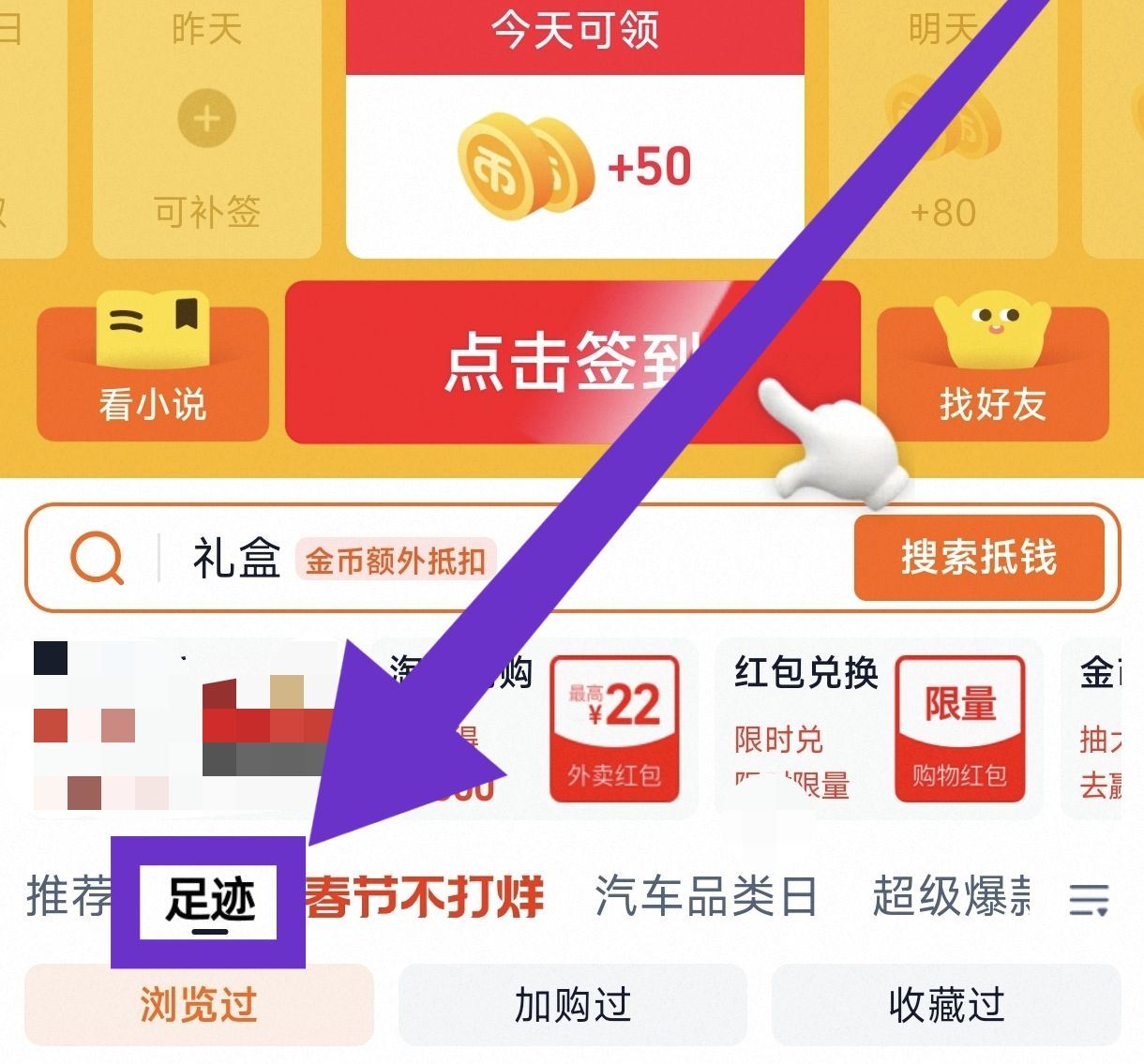The height and width of the screenshot is (1064, 1144).
Task: Open 找好友 find friends
Action: (x=992, y=367)
